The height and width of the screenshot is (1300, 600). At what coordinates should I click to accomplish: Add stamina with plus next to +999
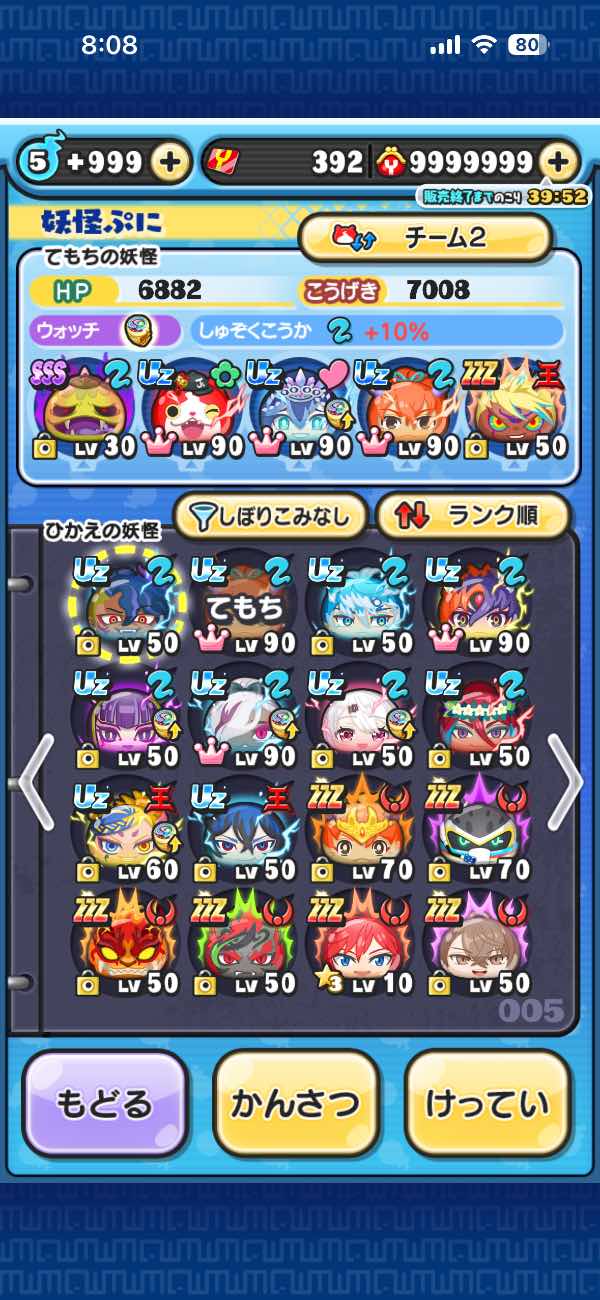coord(171,162)
